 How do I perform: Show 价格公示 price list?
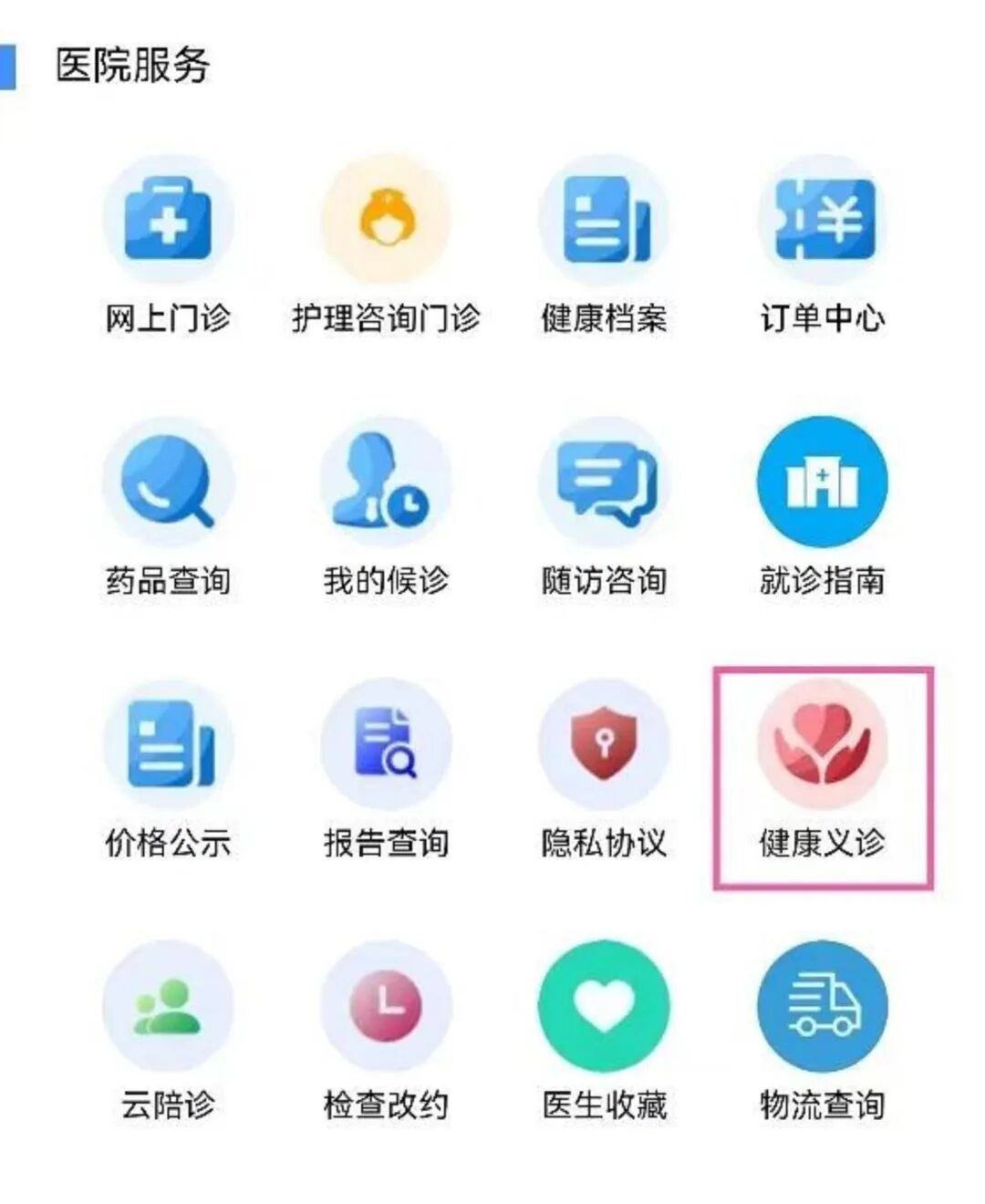click(x=168, y=745)
